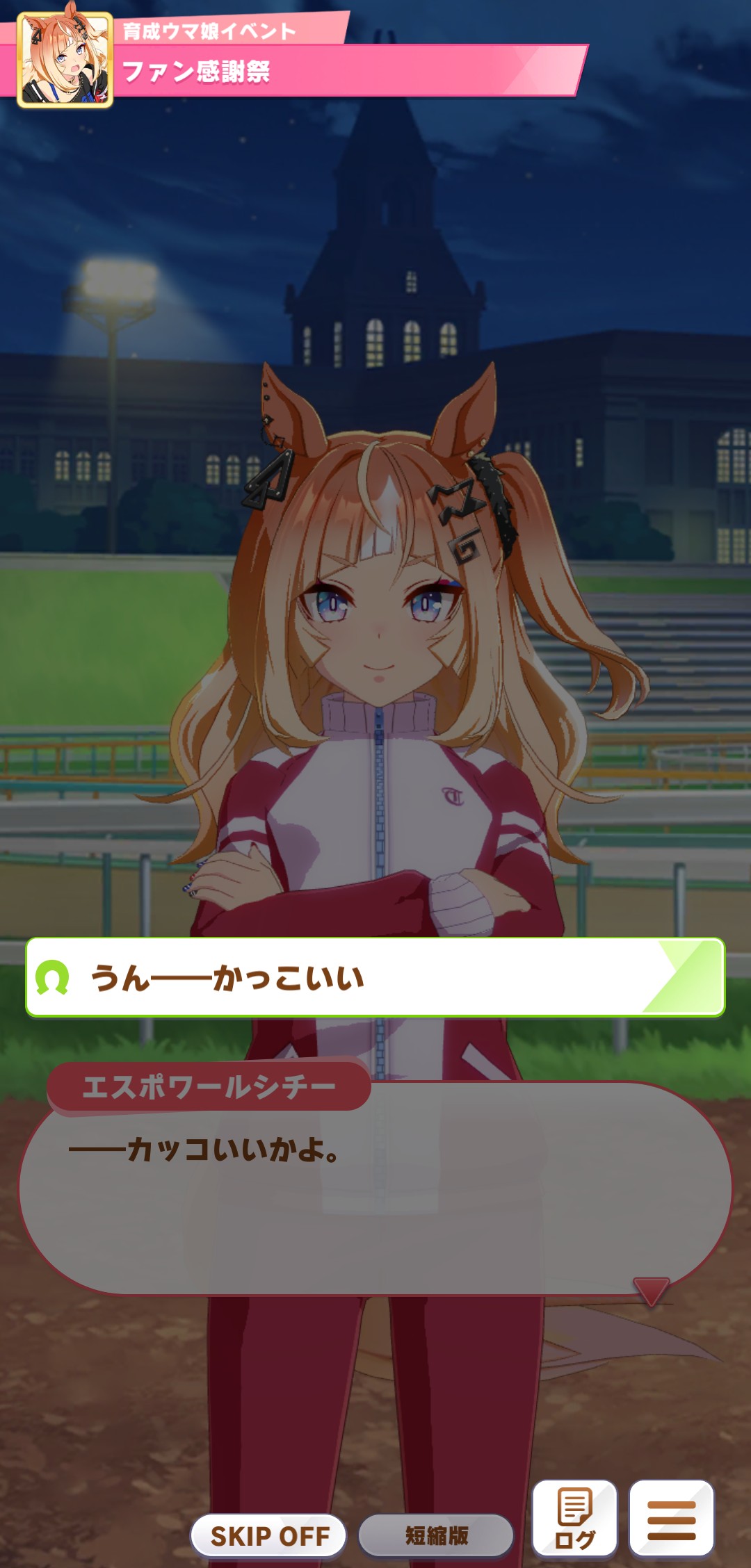Toggle the SKIP OFF button
Screen dimensions: 751x1568
(269, 1535)
